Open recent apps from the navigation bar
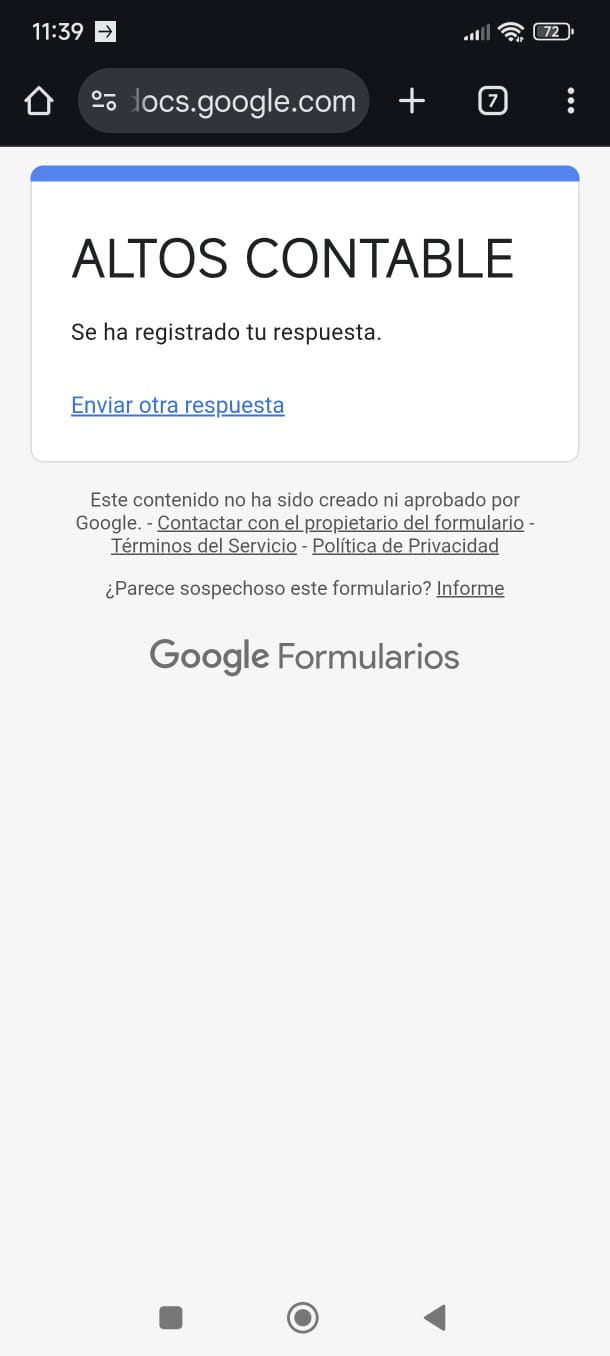This screenshot has width=610, height=1356. (171, 1318)
